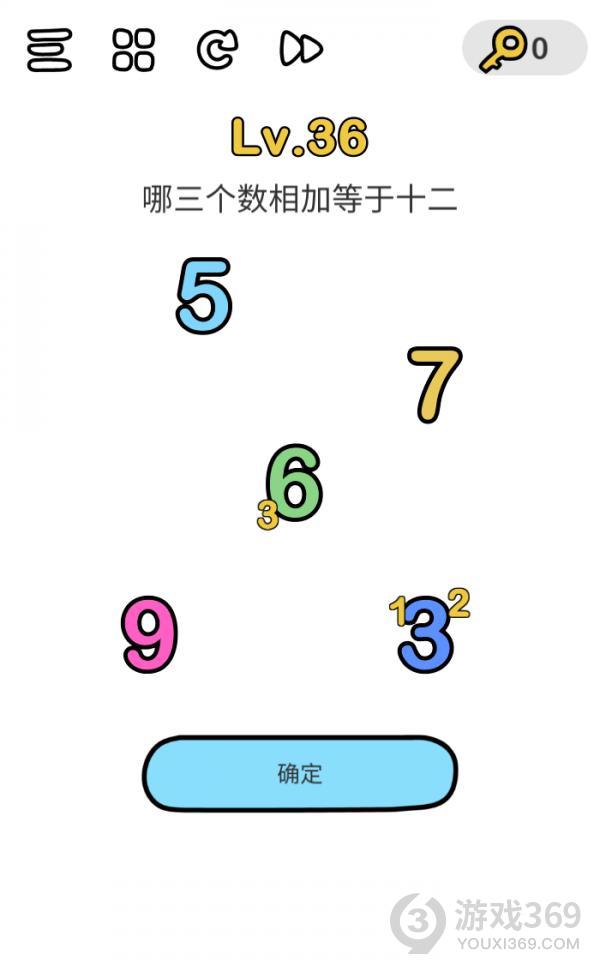Open the hamburger menu
Image resolution: width=600 pixels, height=960 pixels.
(x=49, y=49)
